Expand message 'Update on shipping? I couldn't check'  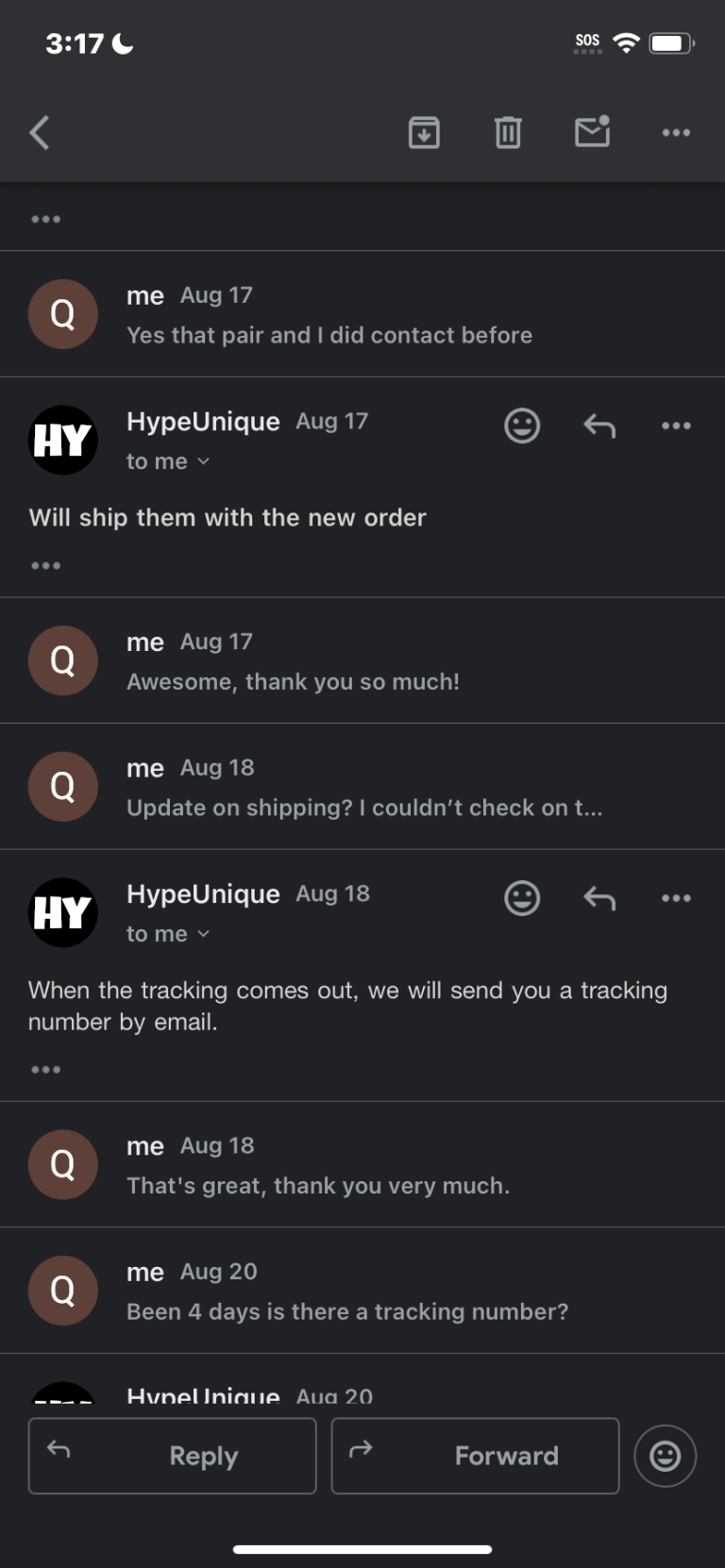[363, 788]
